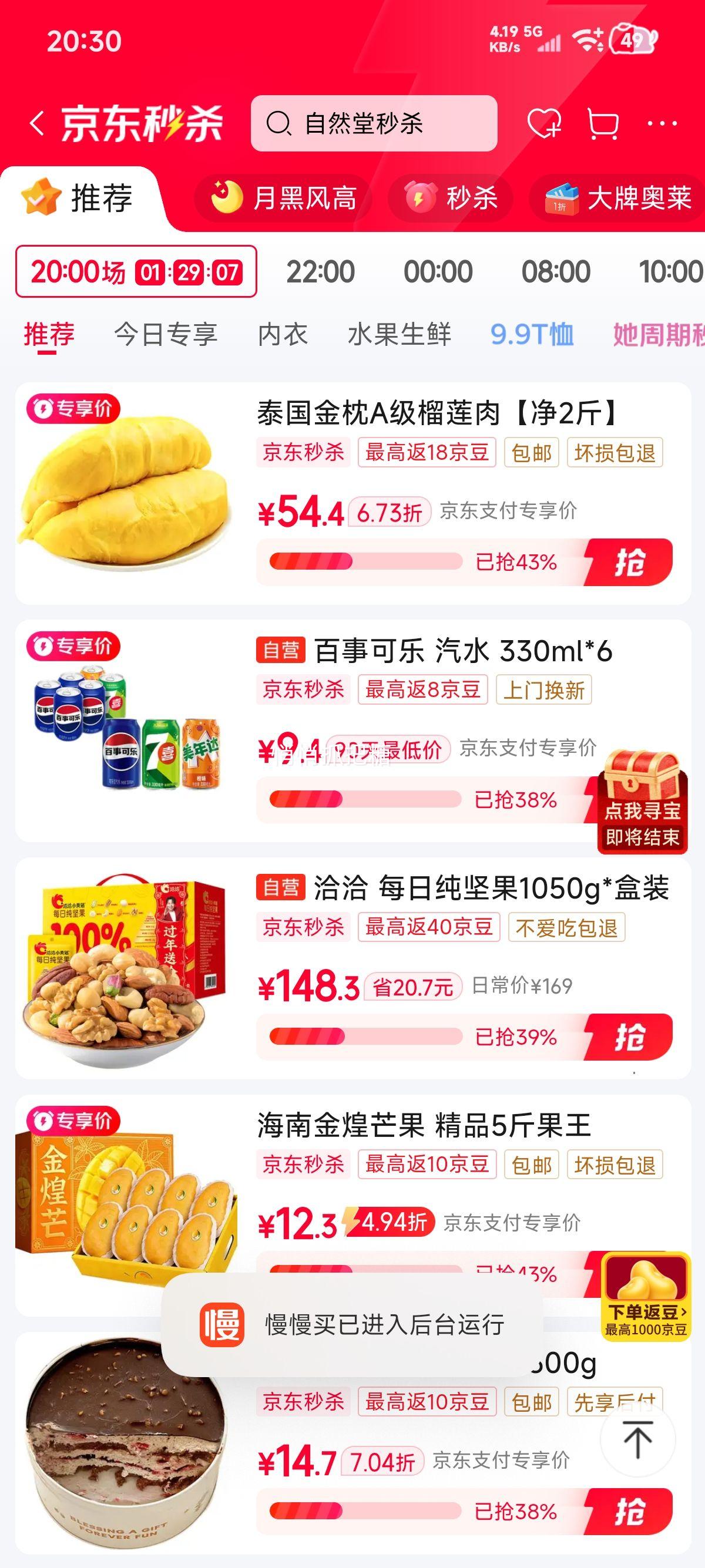Show the 内衣 category
Image resolution: width=705 pixels, height=1568 pixels.
(283, 334)
